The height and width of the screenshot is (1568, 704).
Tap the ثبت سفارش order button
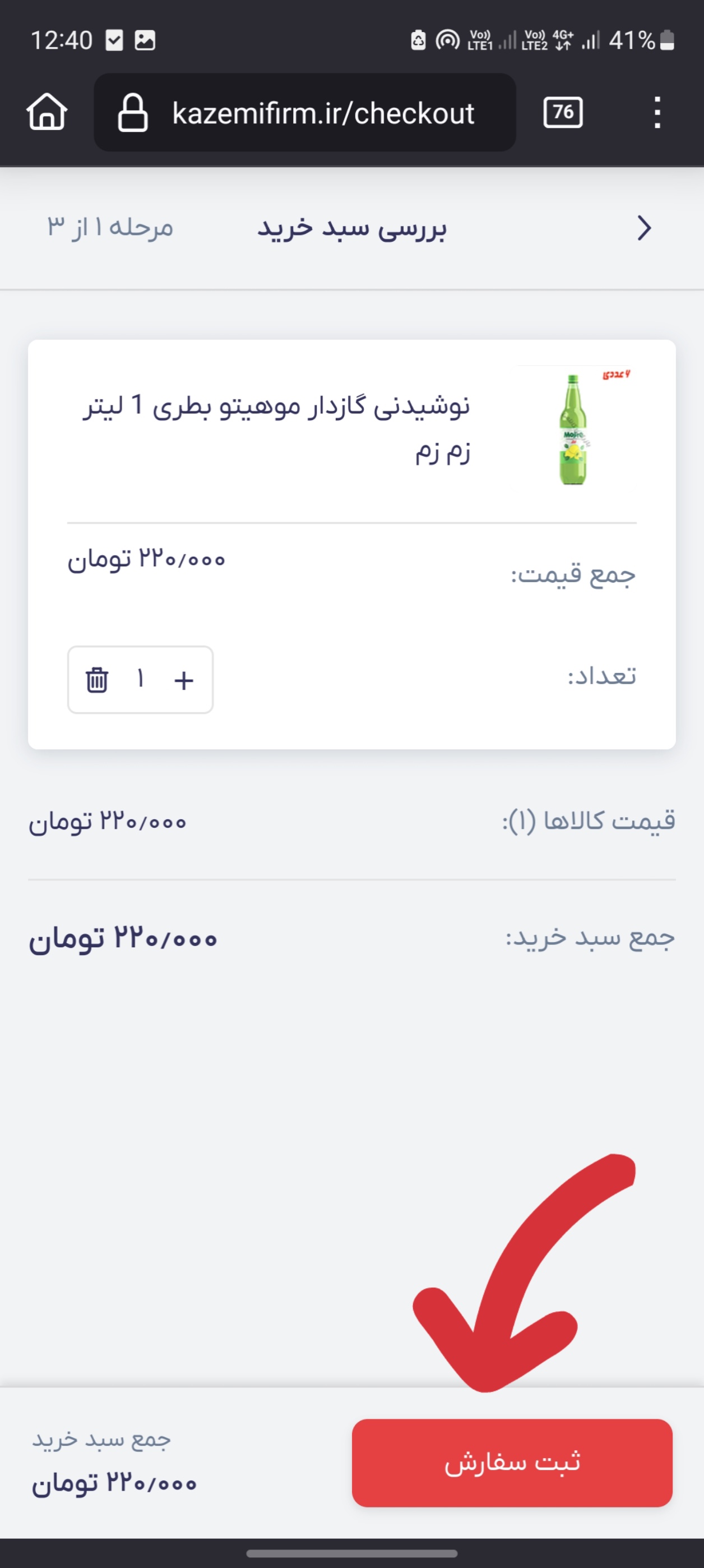tap(512, 1463)
